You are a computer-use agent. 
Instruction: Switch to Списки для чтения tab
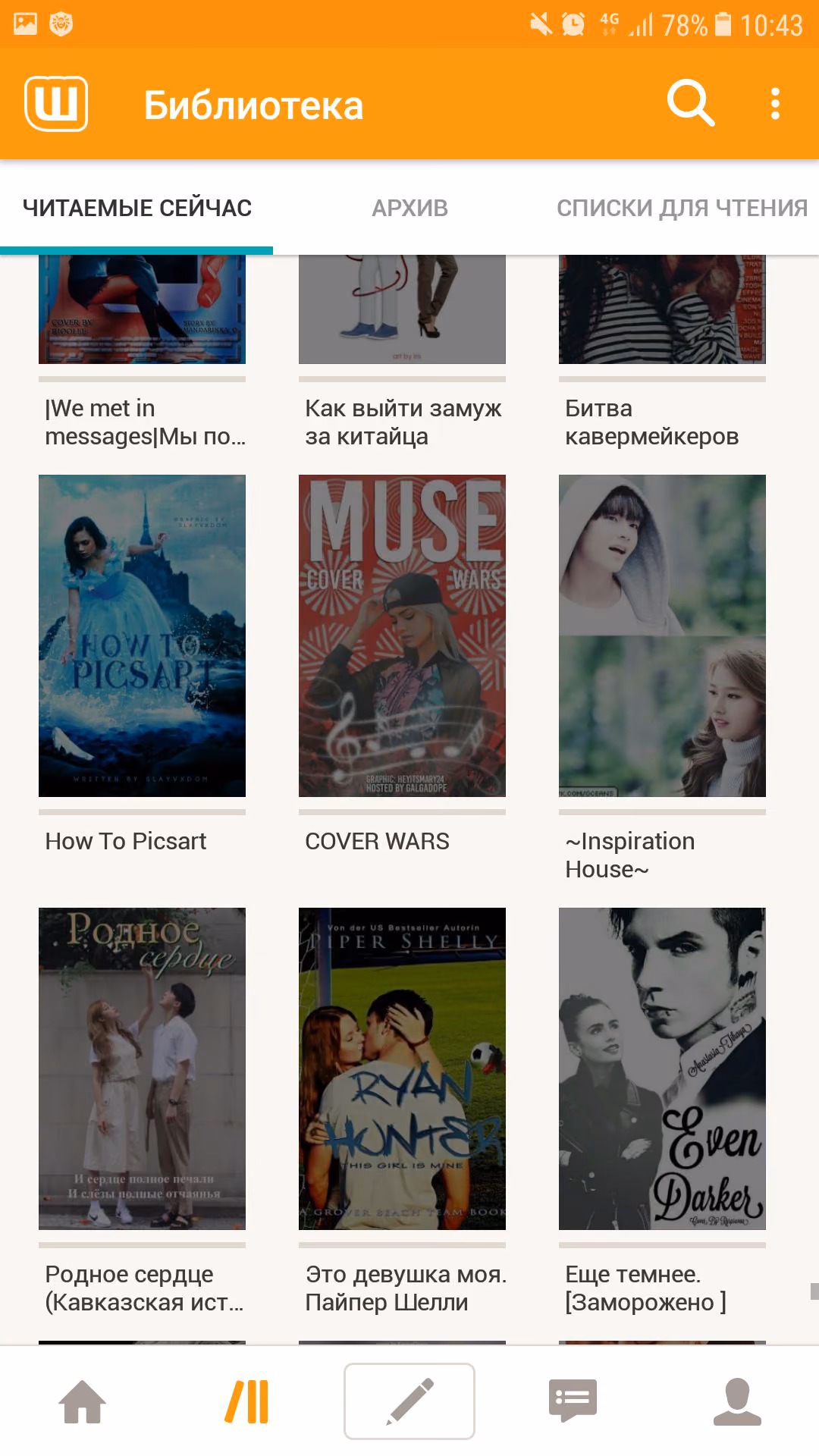(682, 208)
